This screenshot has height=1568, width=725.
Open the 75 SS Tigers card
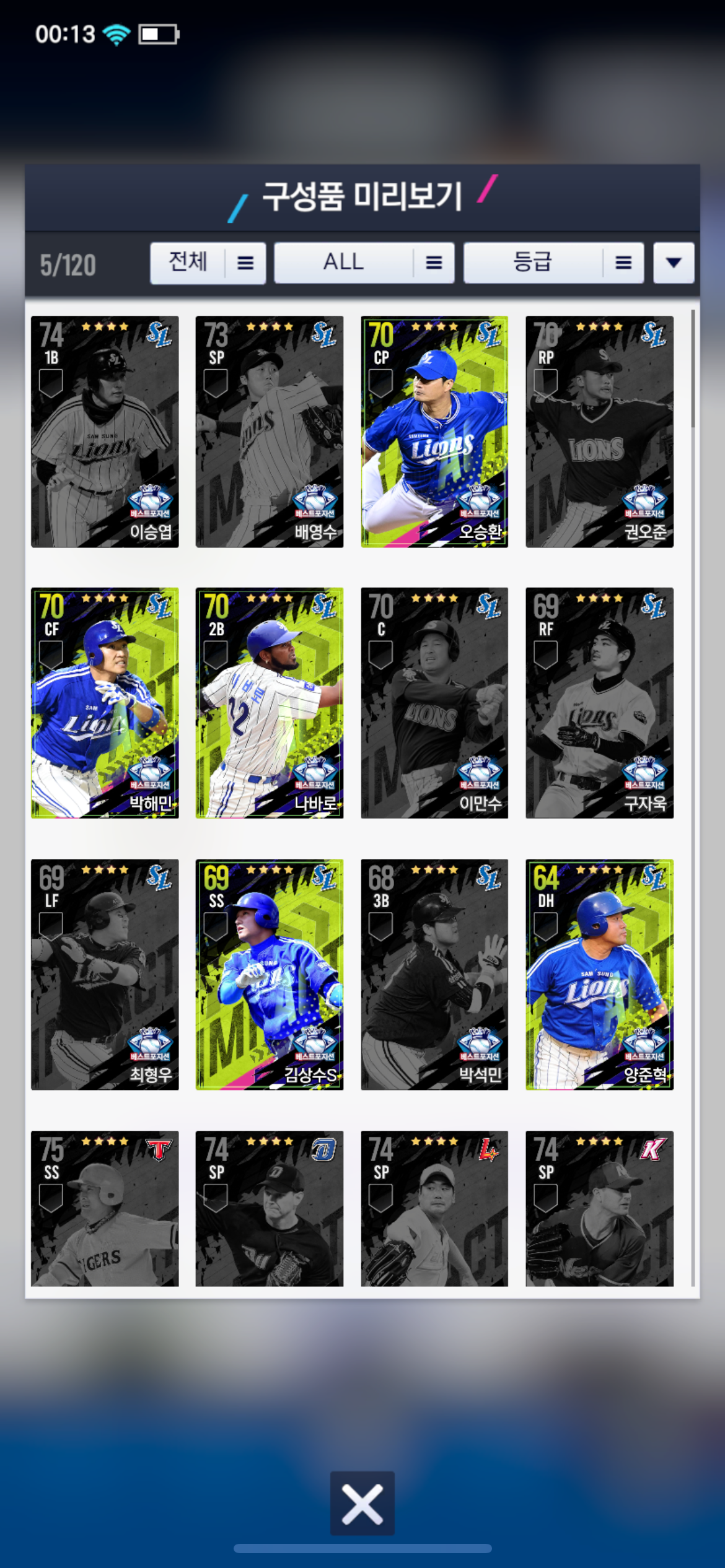click(x=105, y=1208)
